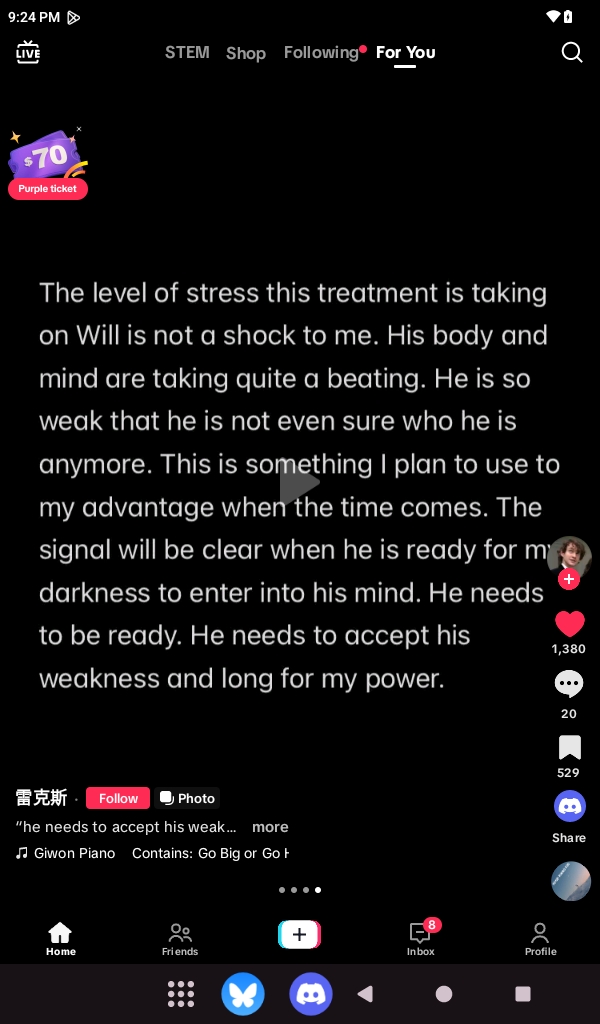
Task: Go to the Friends tab
Action: 180,939
